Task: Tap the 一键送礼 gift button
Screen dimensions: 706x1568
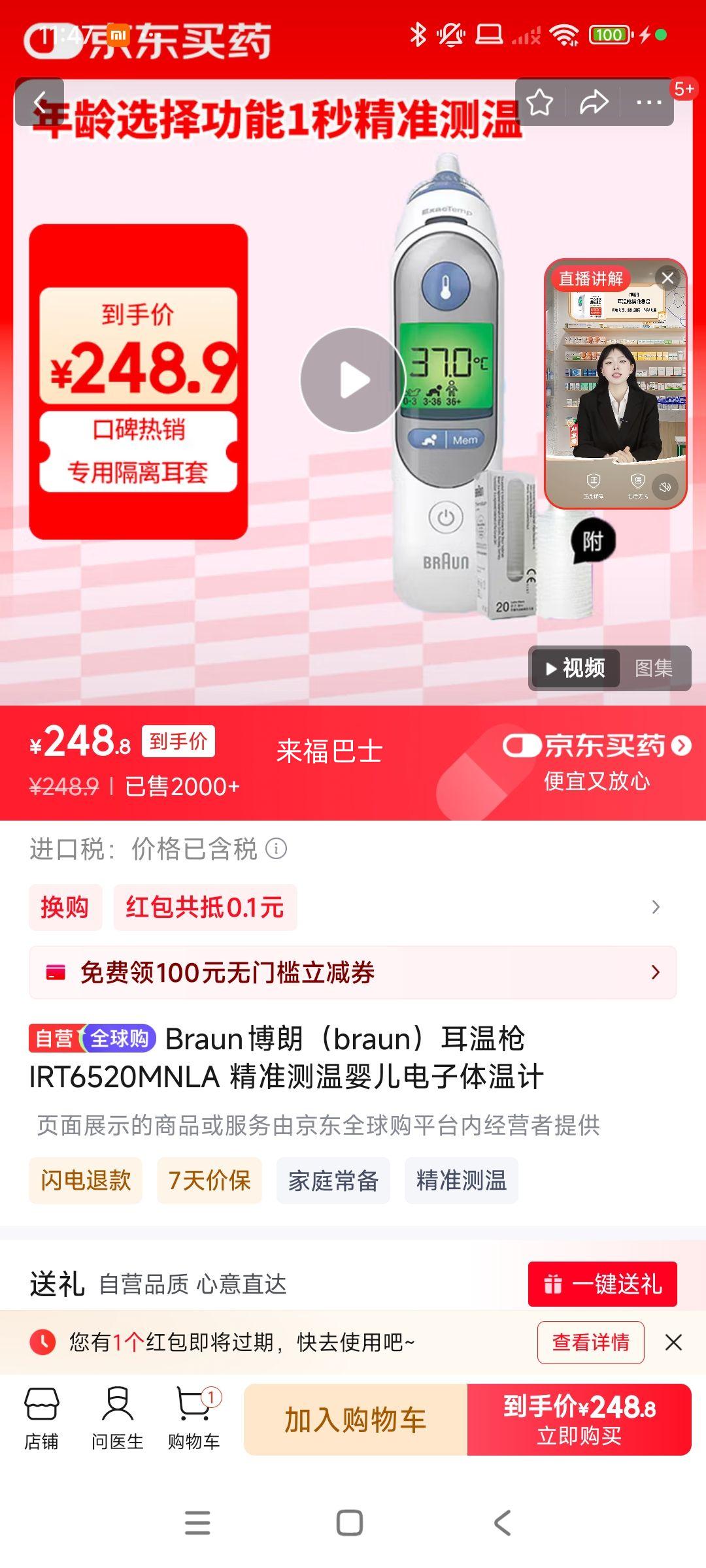Action: [x=602, y=1284]
